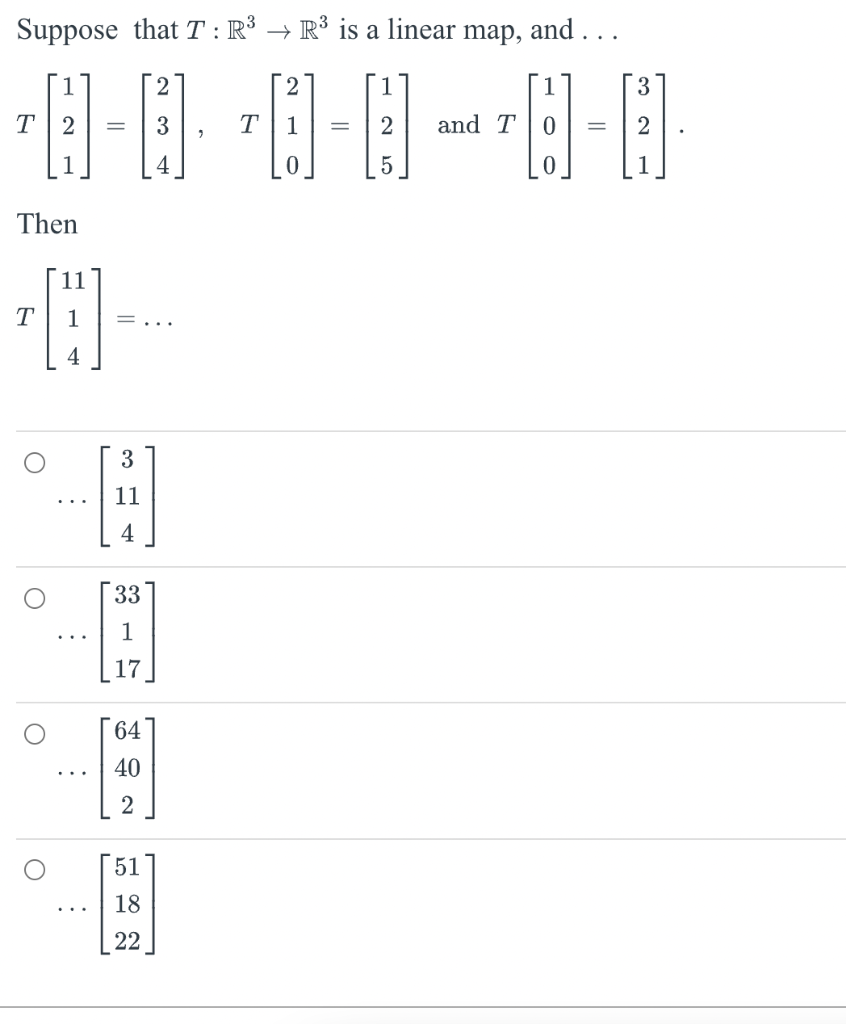Click the vector T[1, 0, 0] in the problem
This screenshot has width=846, height=1024.
[537, 125]
